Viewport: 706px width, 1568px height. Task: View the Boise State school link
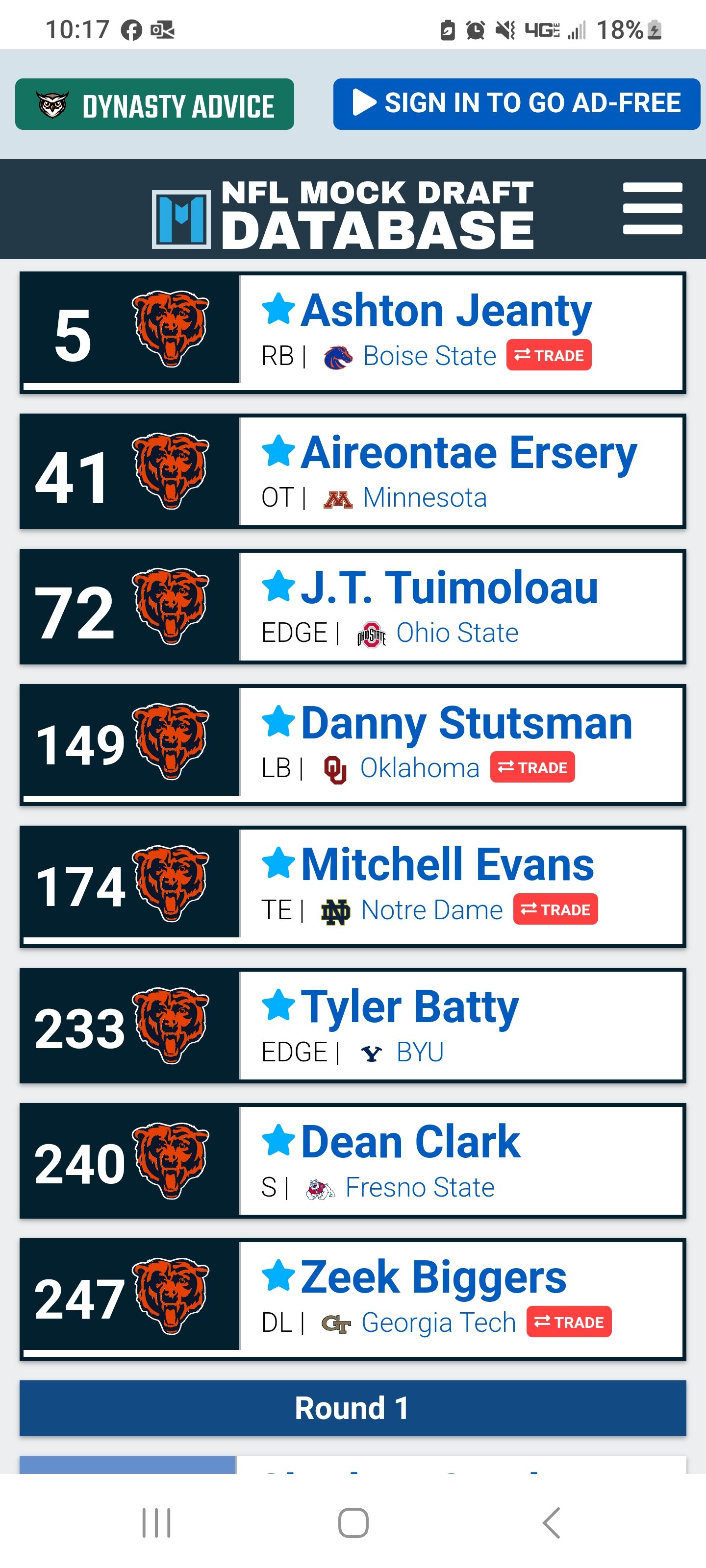tap(429, 356)
